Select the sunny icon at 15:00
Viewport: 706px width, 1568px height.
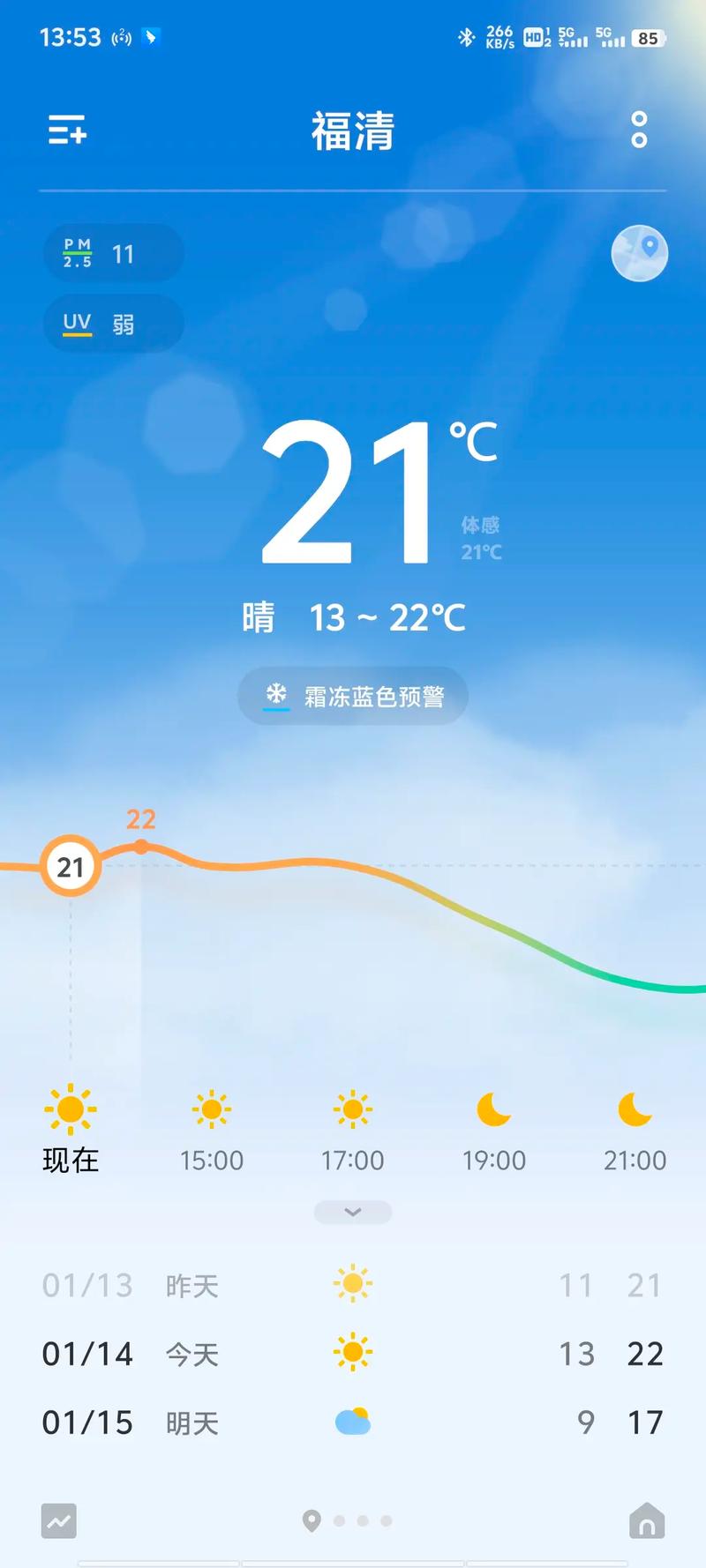(211, 1109)
